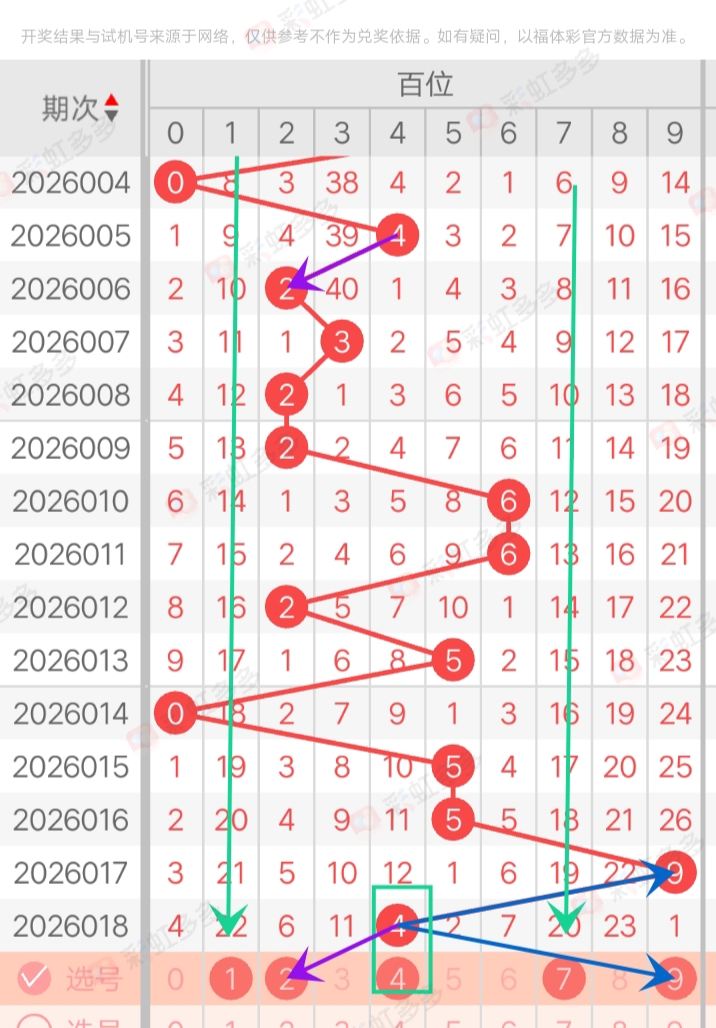Select number 8 in the 选号 row
This screenshot has width=716, height=1028.
(619, 979)
